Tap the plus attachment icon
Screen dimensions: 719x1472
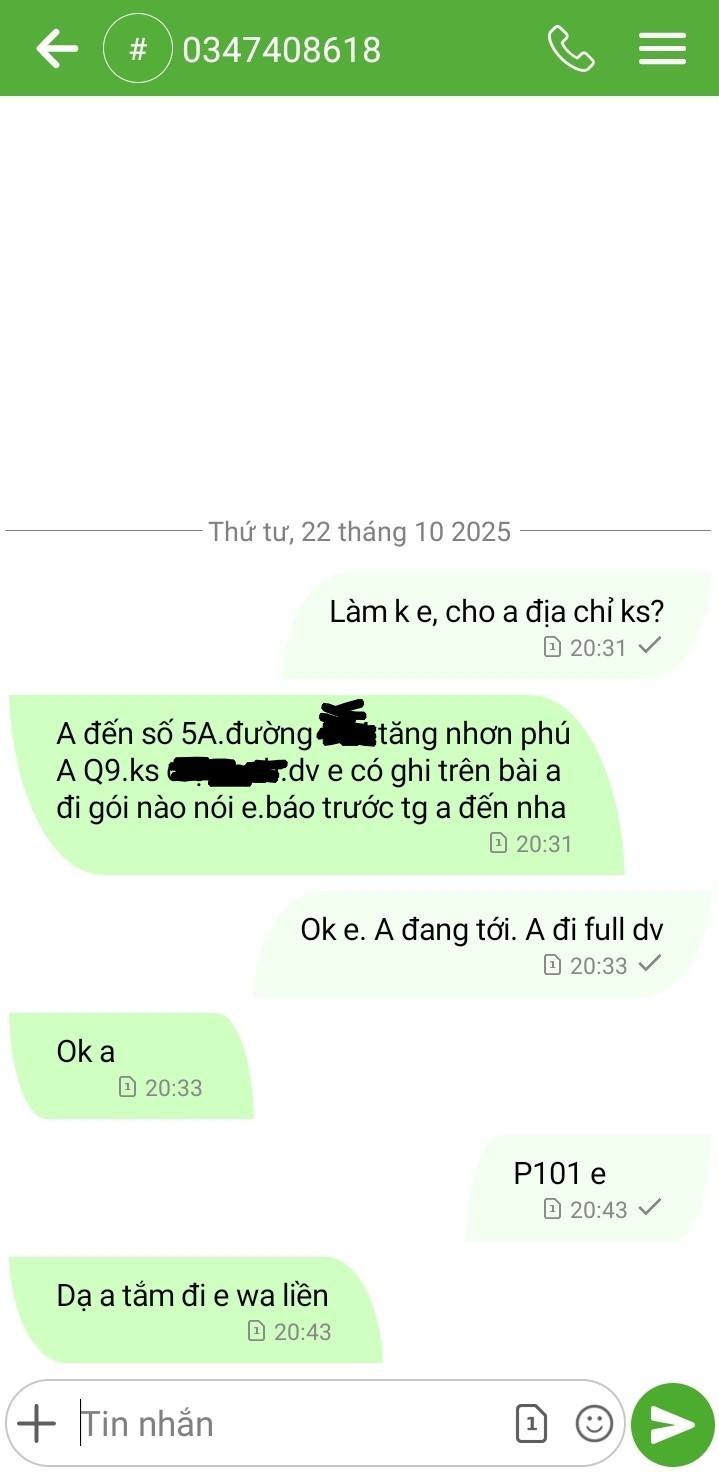[x=37, y=1423]
